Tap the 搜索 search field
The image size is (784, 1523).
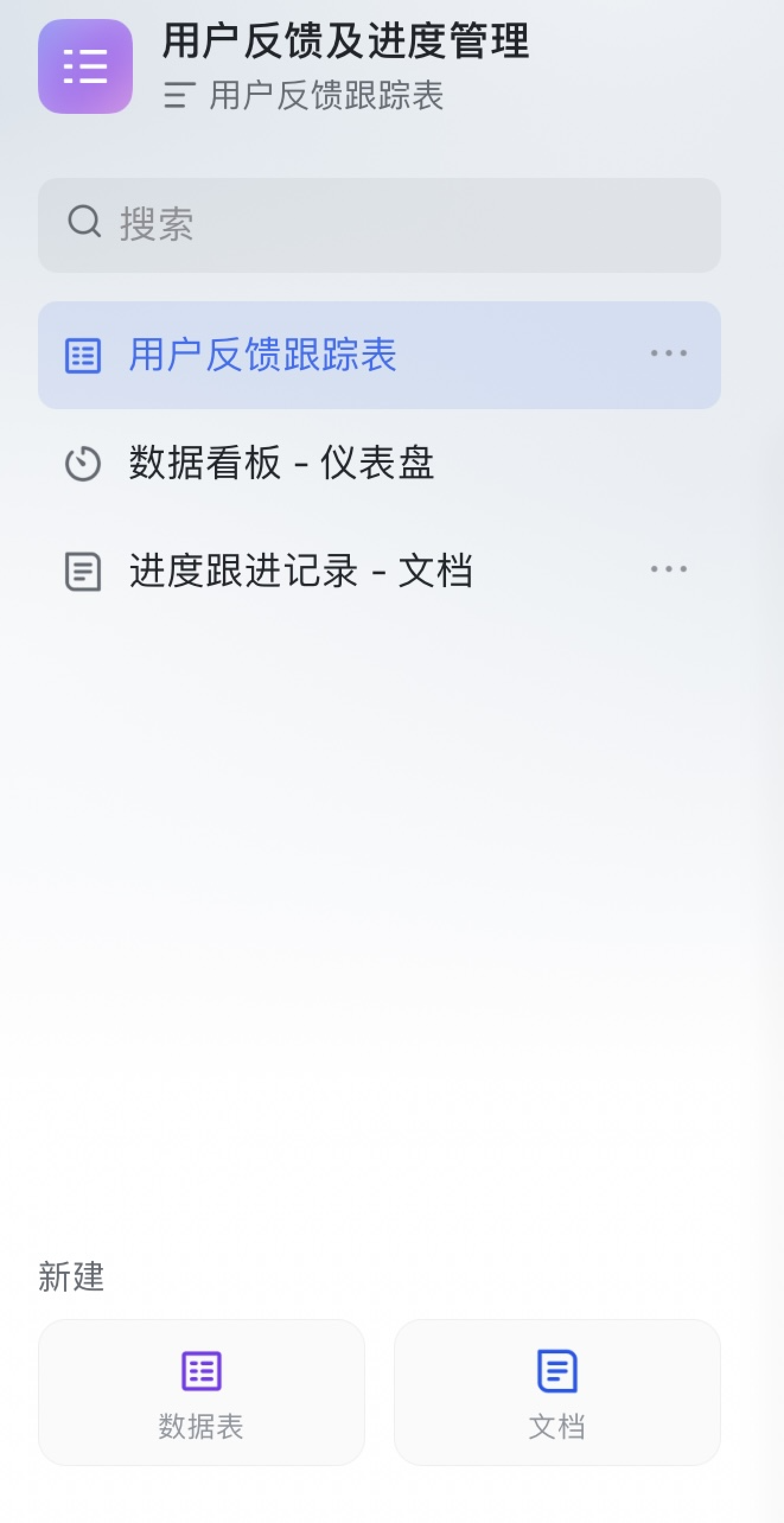[380, 225]
